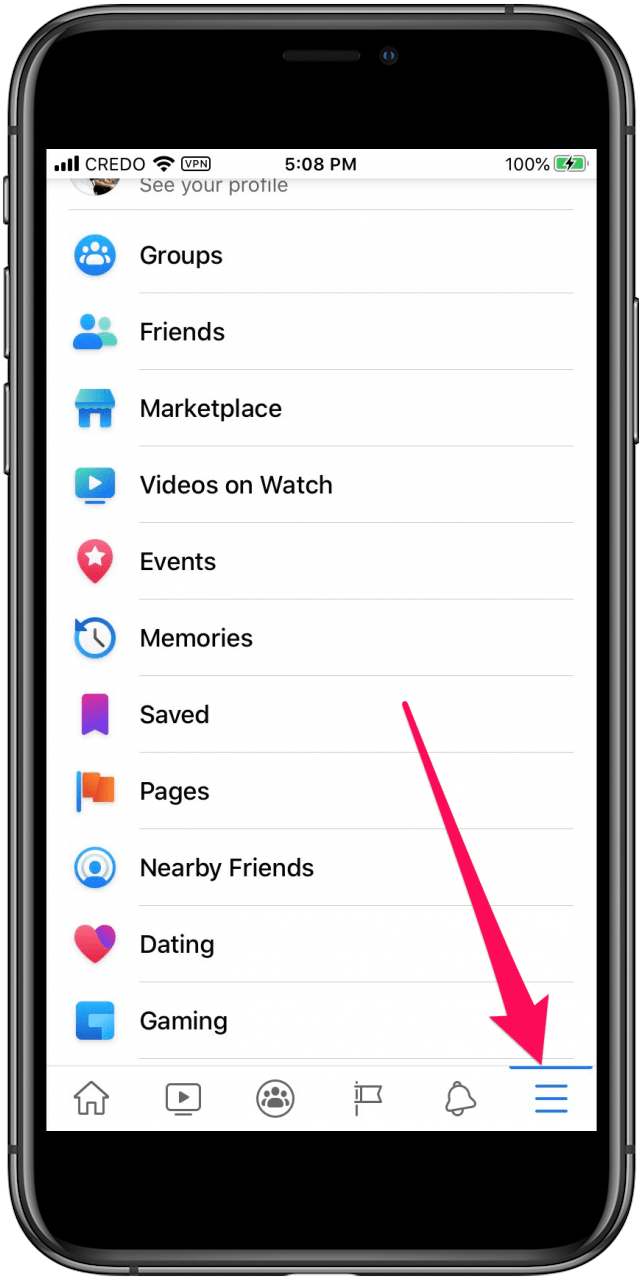Open the Groups menu item
This screenshot has height=1280, width=642.
click(181, 256)
